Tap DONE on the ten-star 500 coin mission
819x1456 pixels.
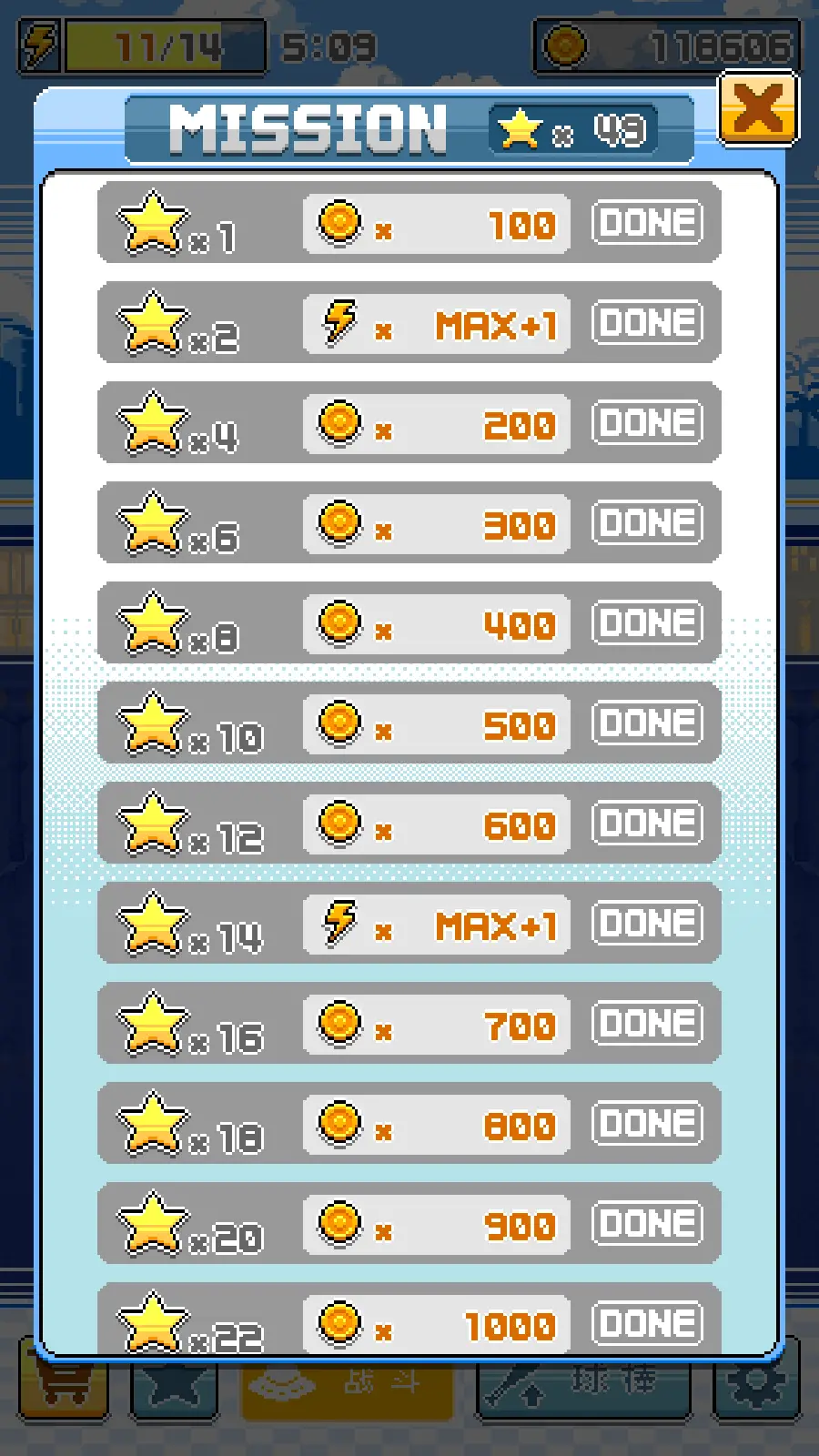click(x=647, y=723)
